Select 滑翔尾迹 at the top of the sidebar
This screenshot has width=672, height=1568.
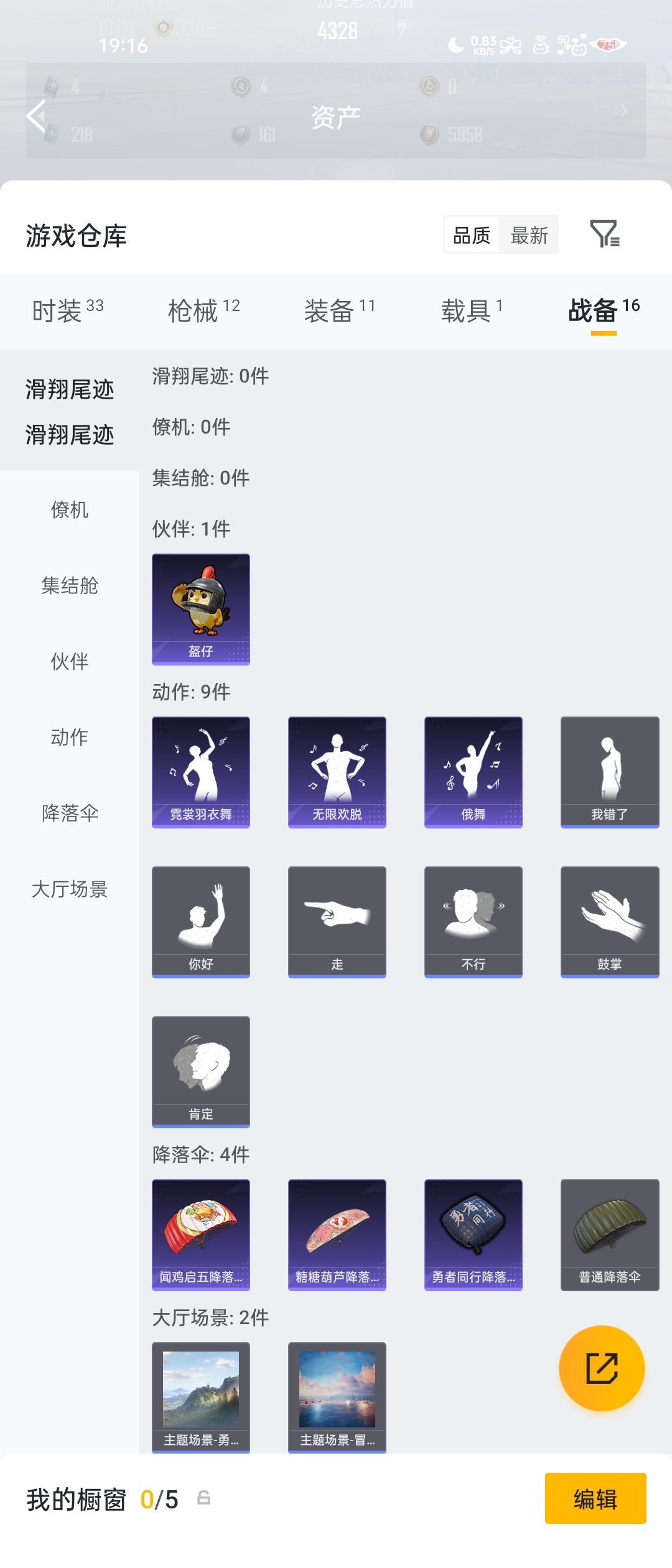[x=70, y=388]
